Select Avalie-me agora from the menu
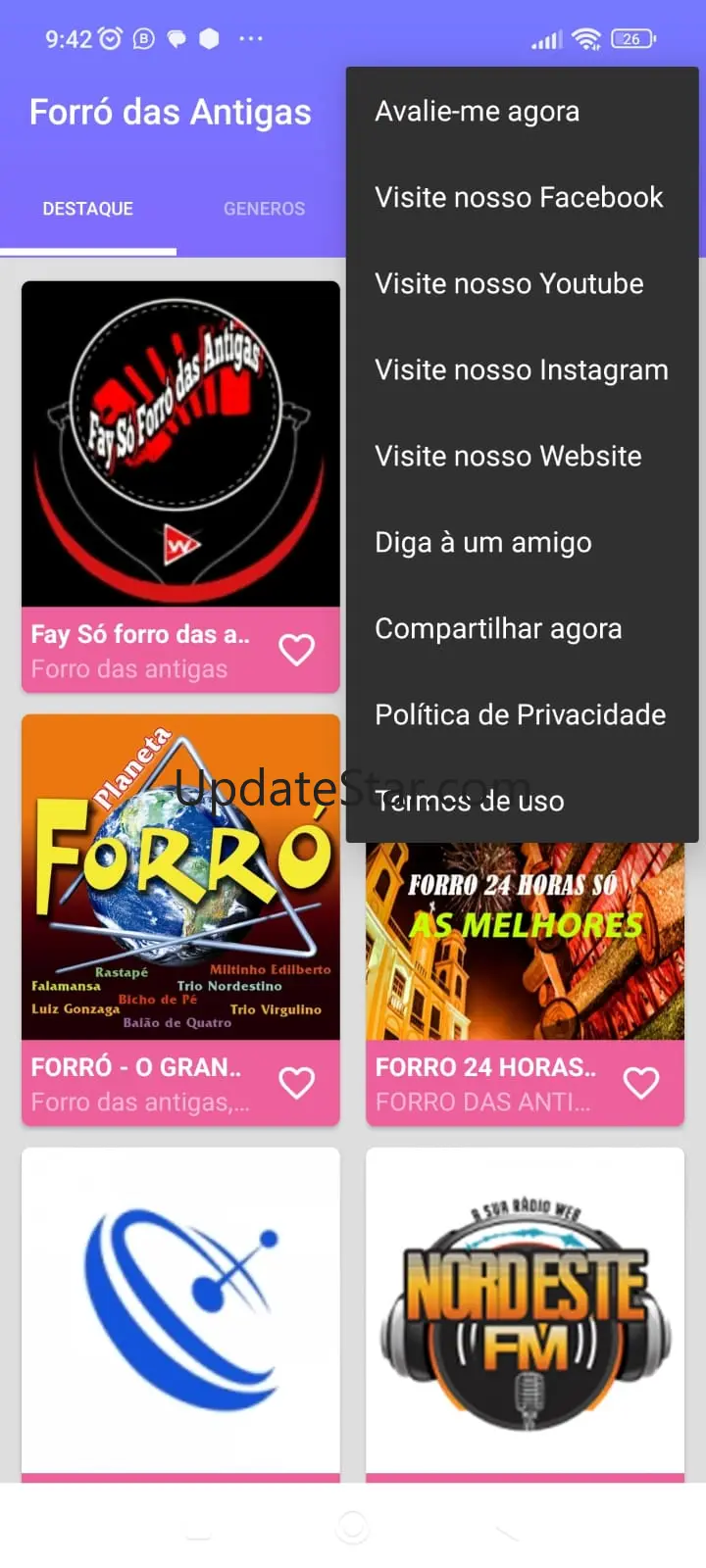The width and height of the screenshot is (706, 1568). tap(477, 112)
